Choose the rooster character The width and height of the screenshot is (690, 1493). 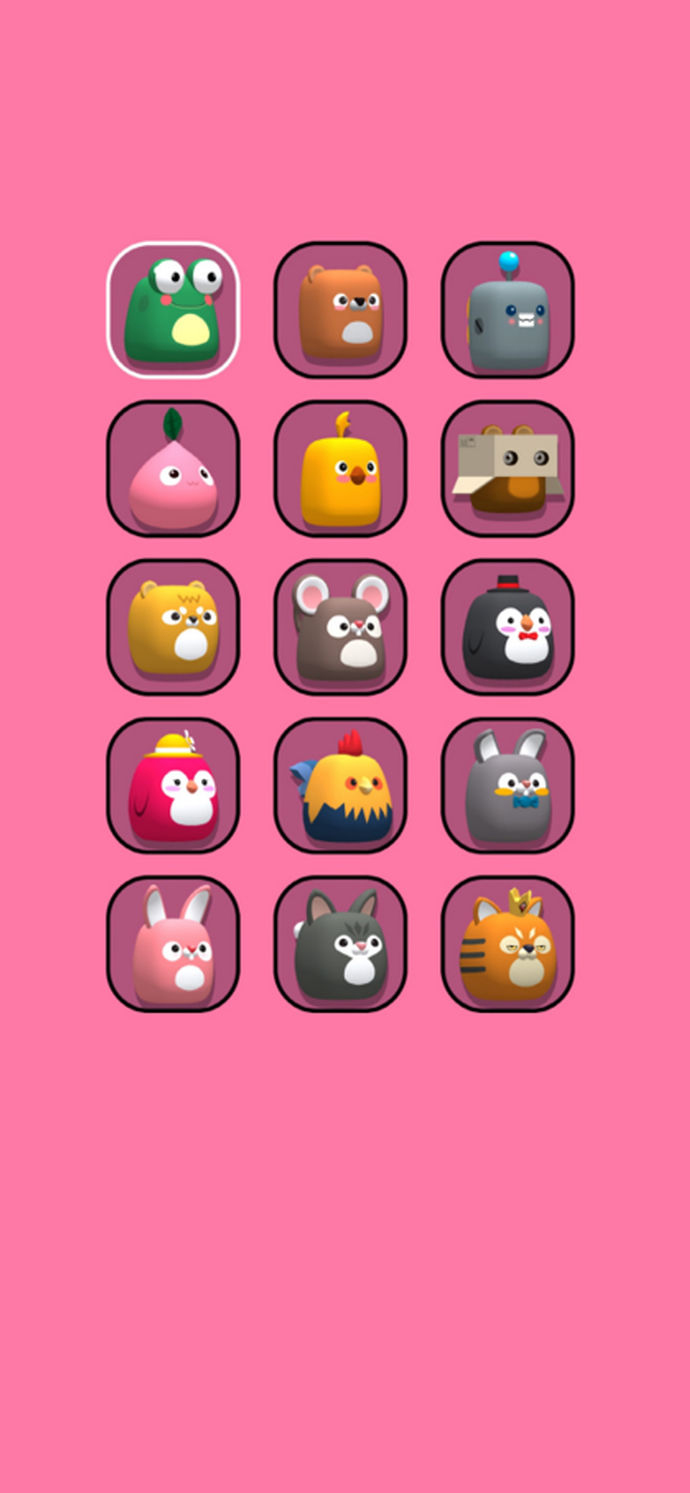(340, 785)
